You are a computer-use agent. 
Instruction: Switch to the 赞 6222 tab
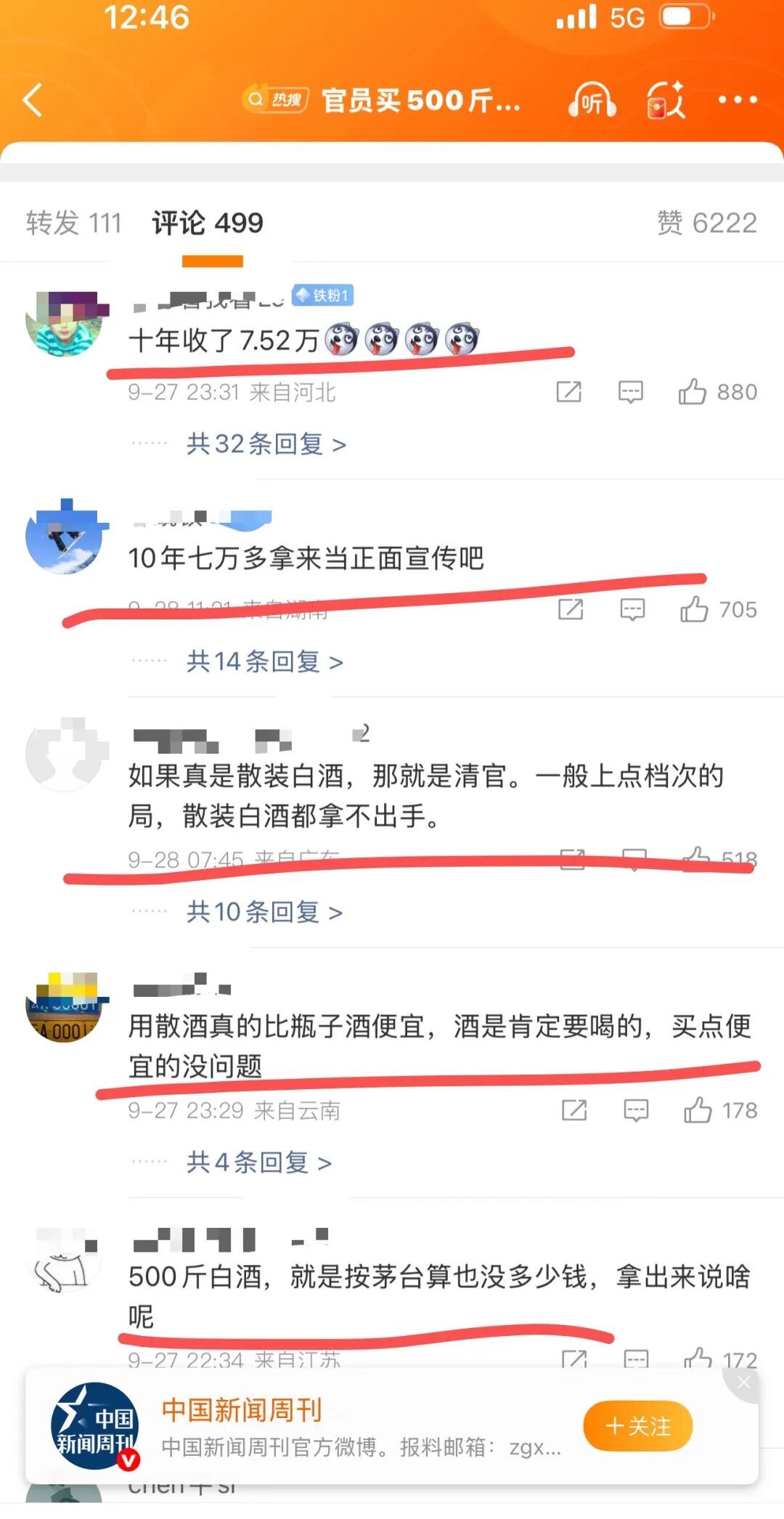click(x=706, y=223)
